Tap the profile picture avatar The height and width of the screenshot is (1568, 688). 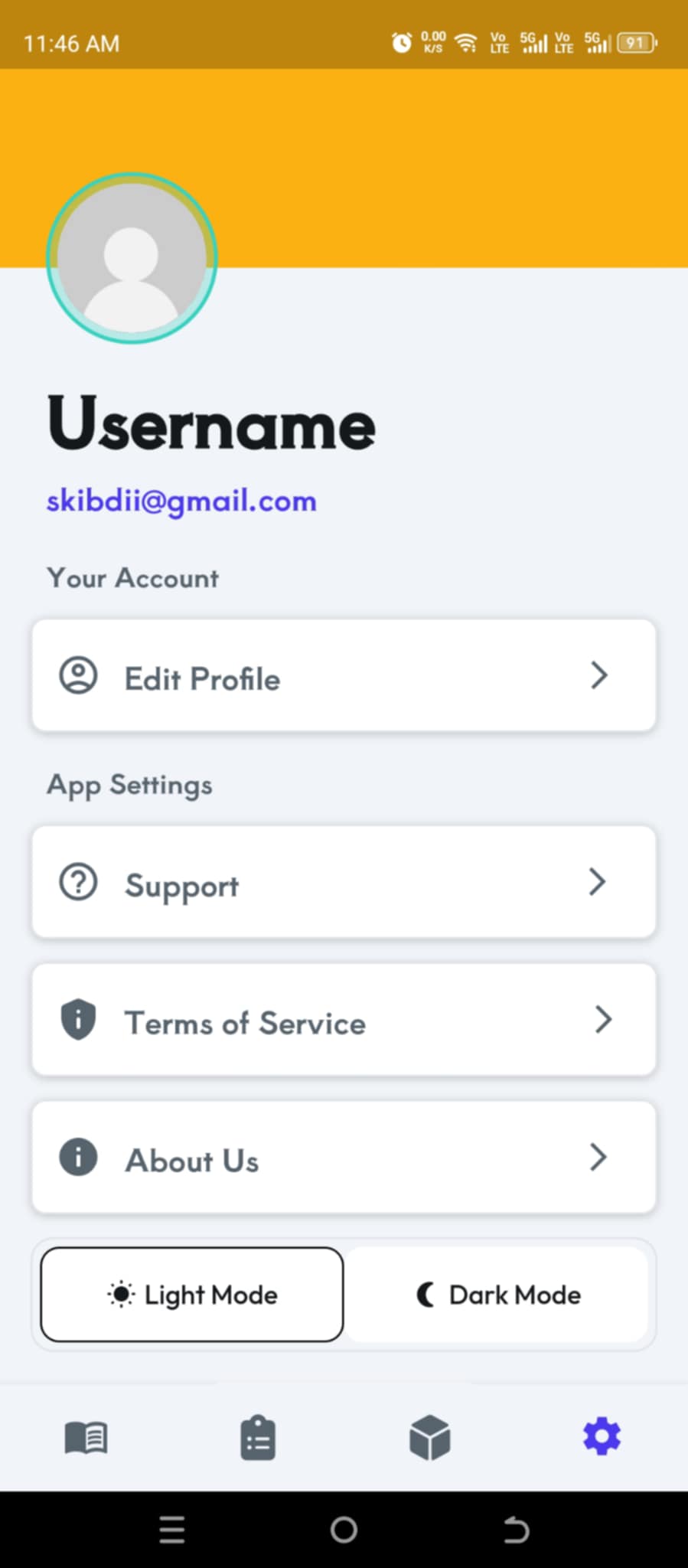tap(132, 258)
